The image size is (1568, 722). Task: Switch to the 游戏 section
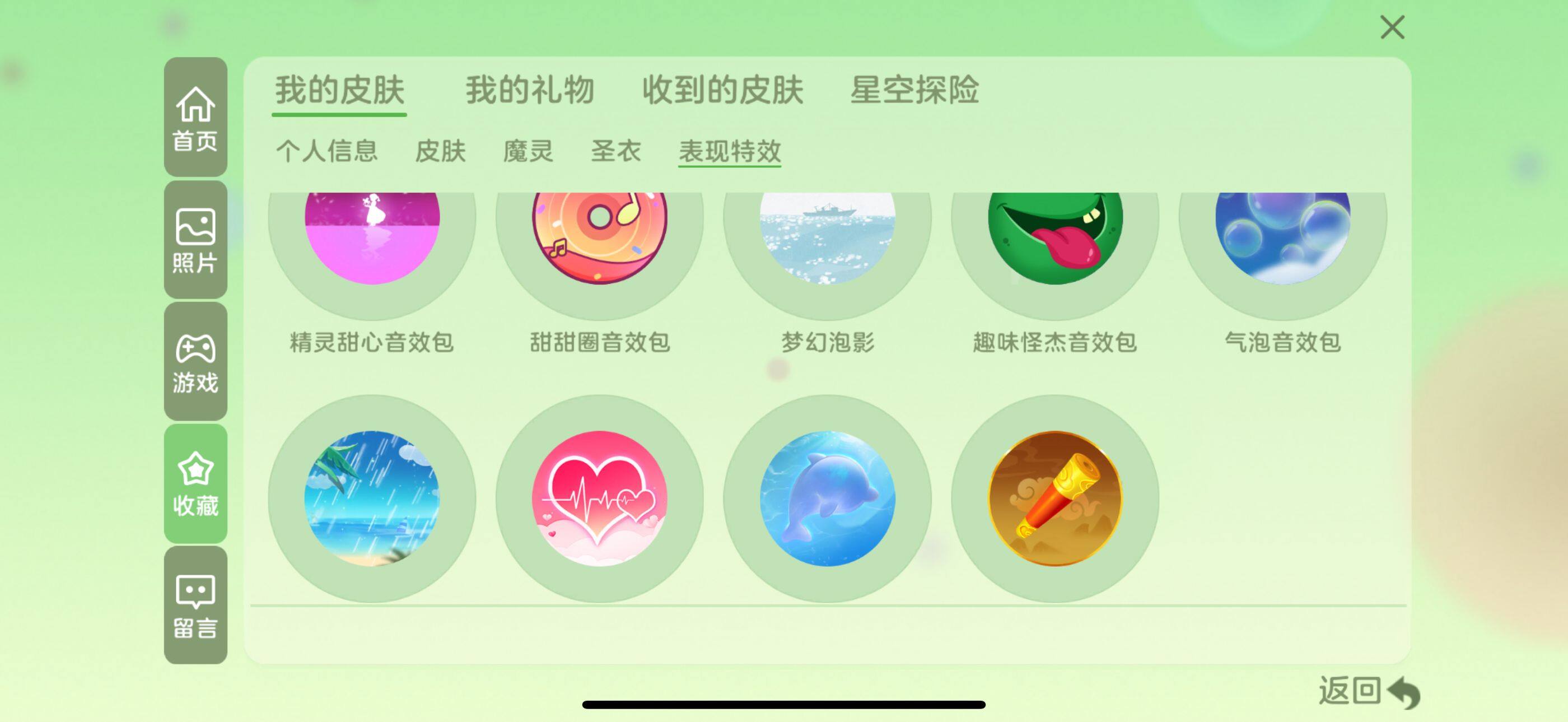[195, 362]
